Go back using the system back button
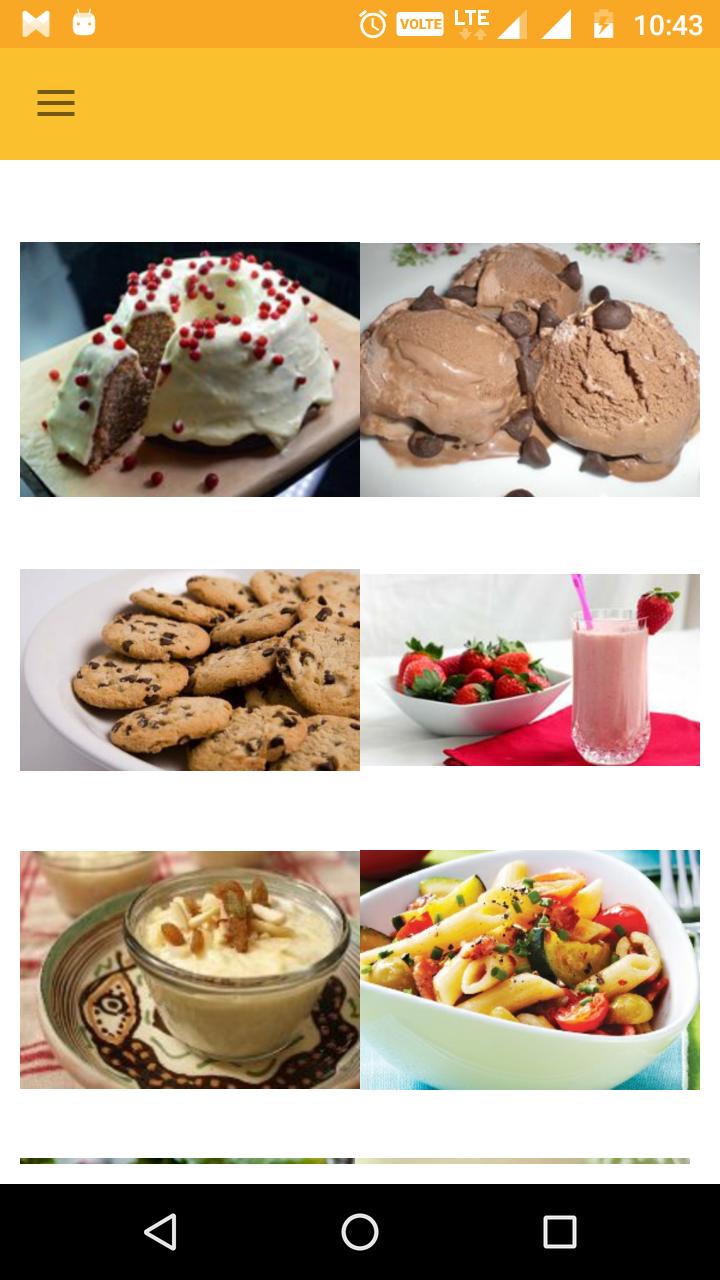Screen dimensions: 720x1280 pyautogui.click(x=160, y=1232)
